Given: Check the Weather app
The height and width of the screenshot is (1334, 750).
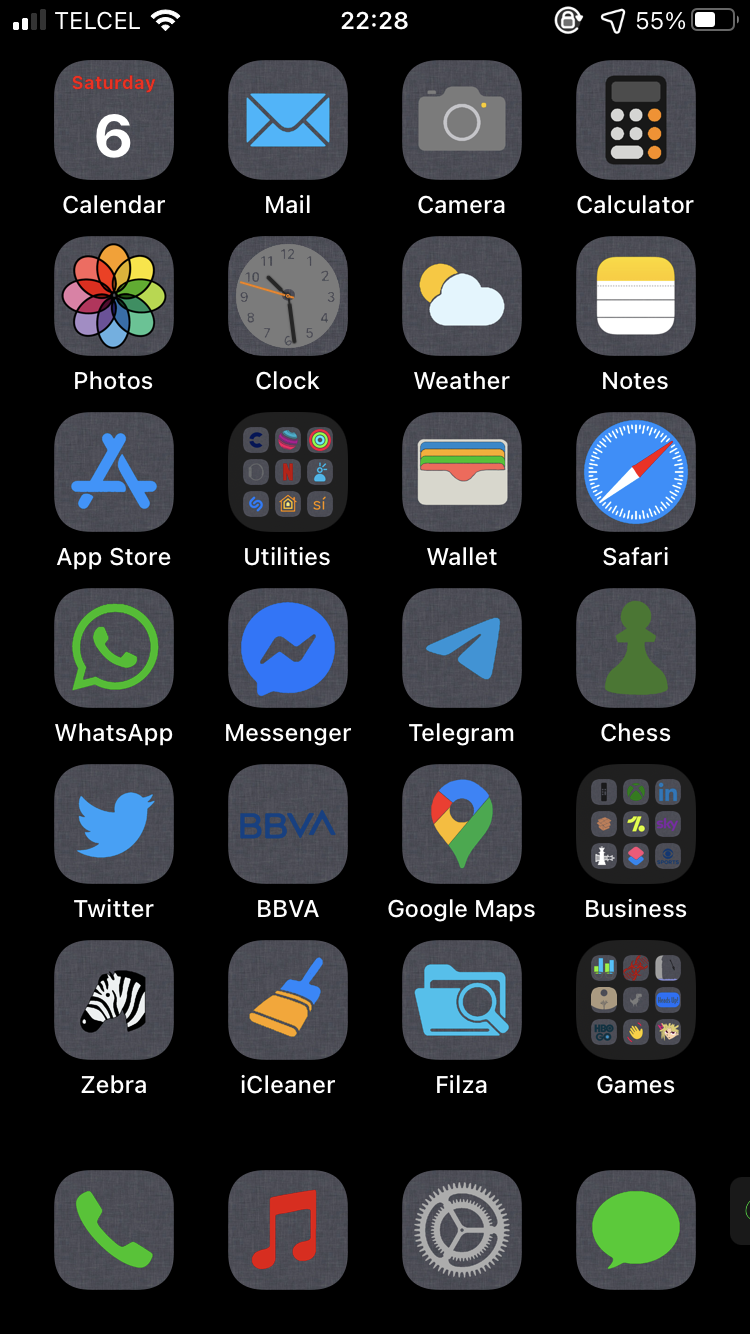Looking at the screenshot, I should (462, 296).
